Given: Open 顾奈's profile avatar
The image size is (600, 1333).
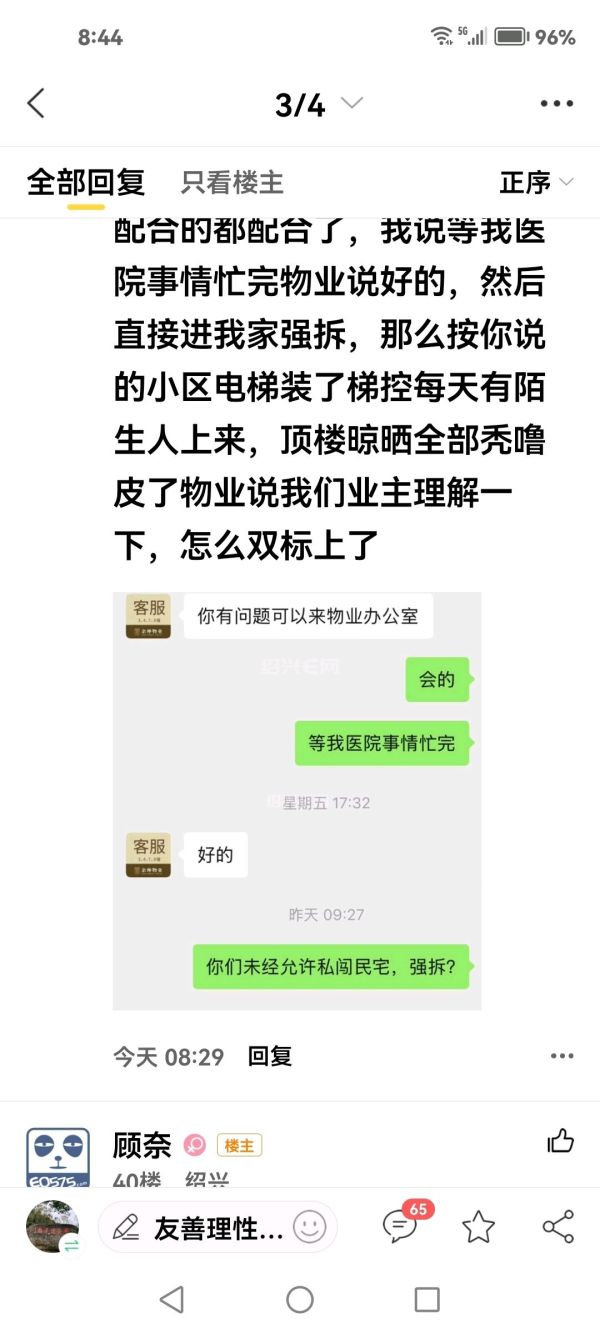Looking at the screenshot, I should (x=58, y=1158).
